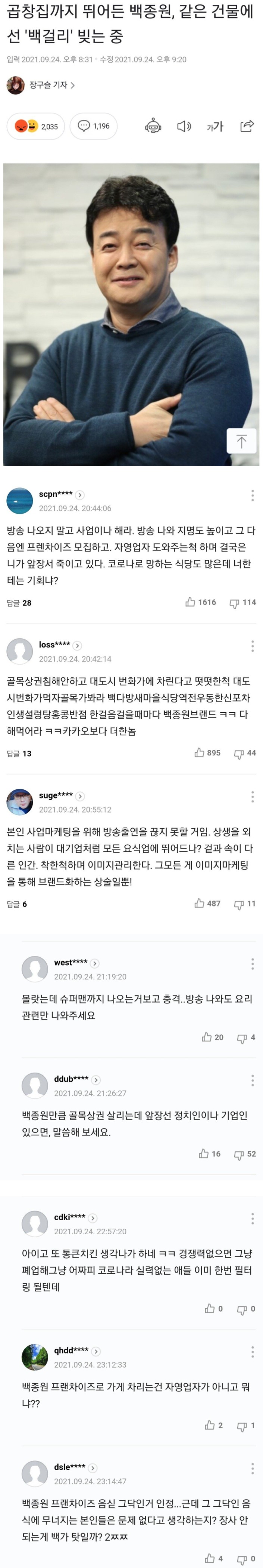Viewport: 263px width, 1568px height.
Task: Share this article
Action: [247, 126]
